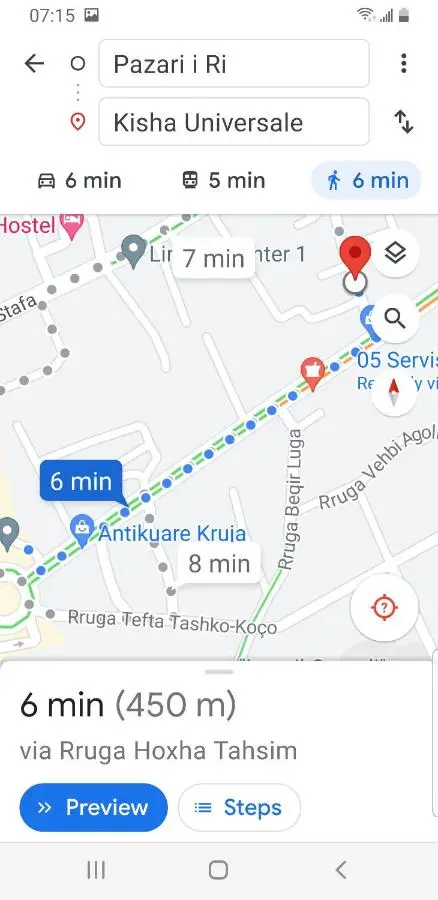Switch to transit mode 5 min
The height and width of the screenshot is (900, 438).
[223, 180]
